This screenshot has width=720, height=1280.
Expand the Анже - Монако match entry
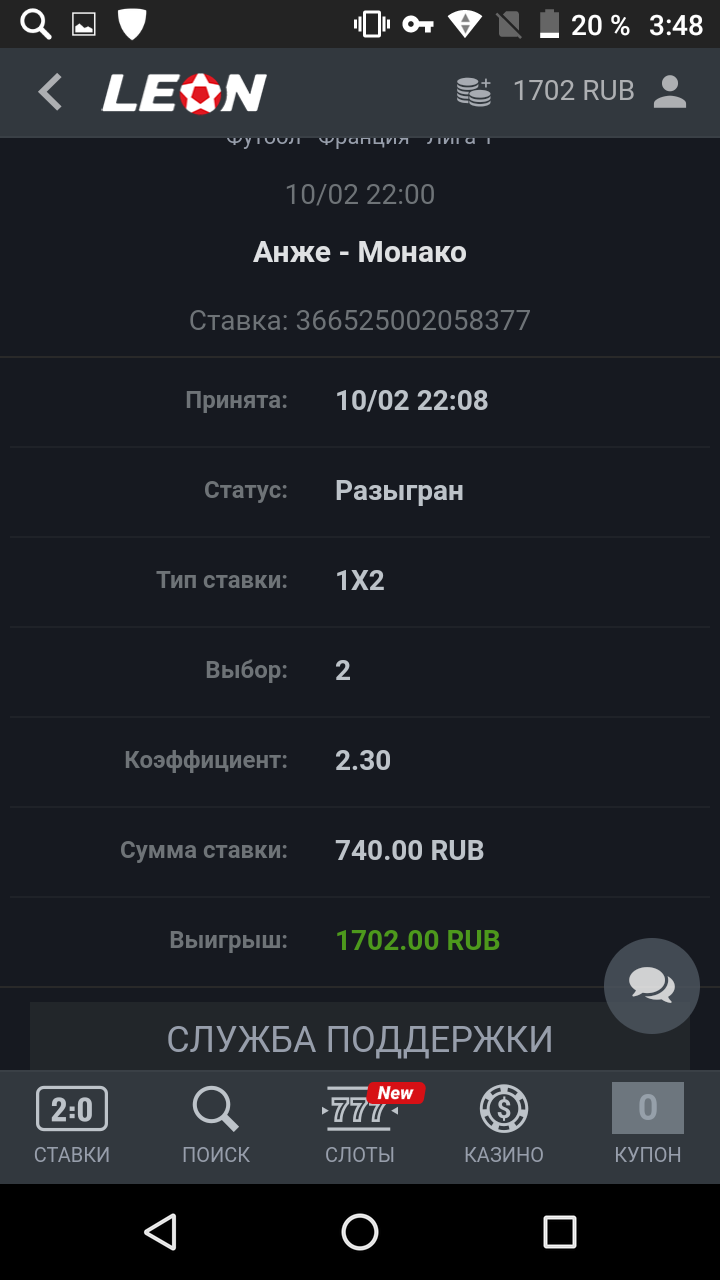[360, 251]
